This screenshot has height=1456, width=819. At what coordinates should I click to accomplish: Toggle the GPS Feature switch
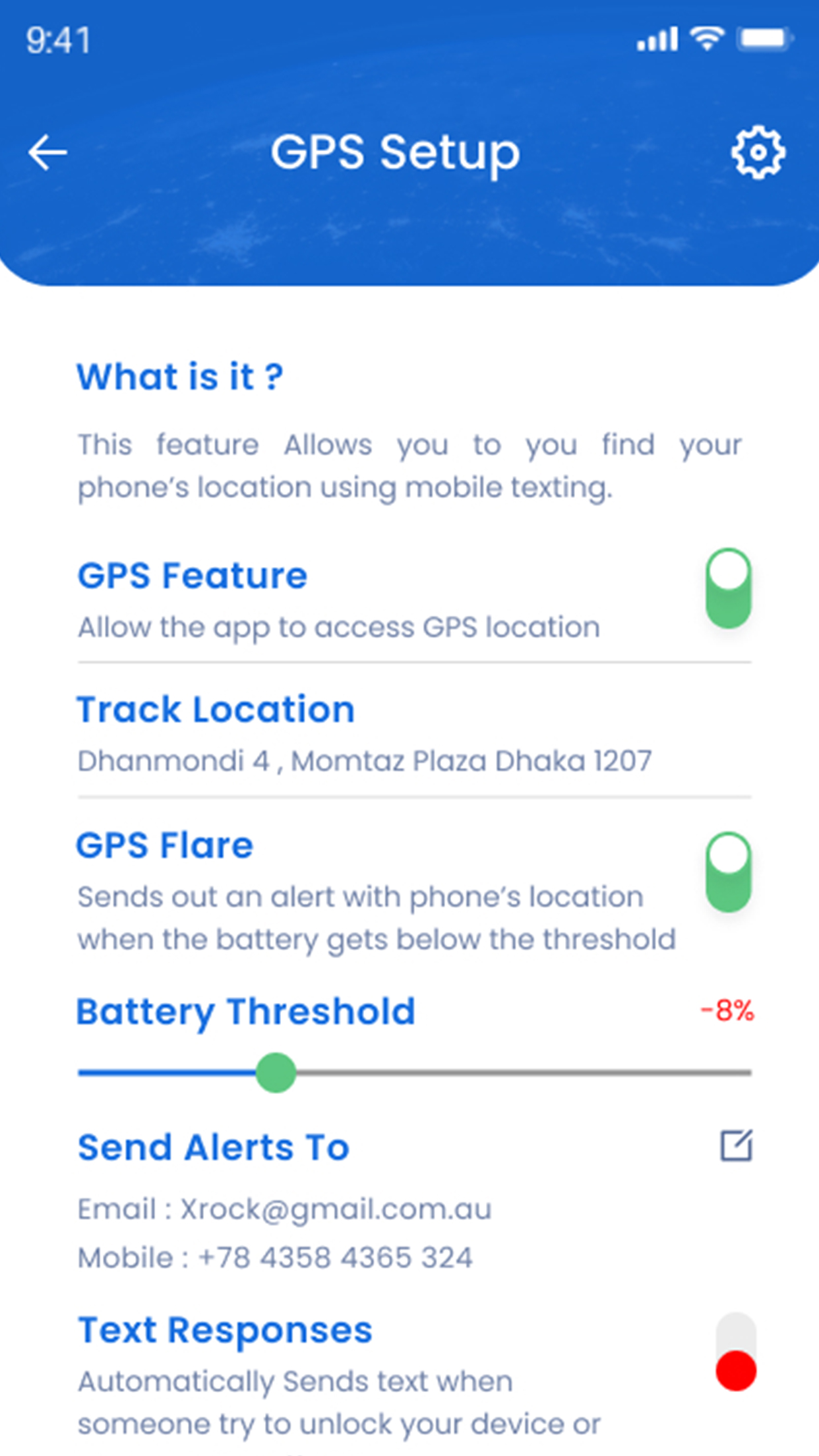coord(729,588)
